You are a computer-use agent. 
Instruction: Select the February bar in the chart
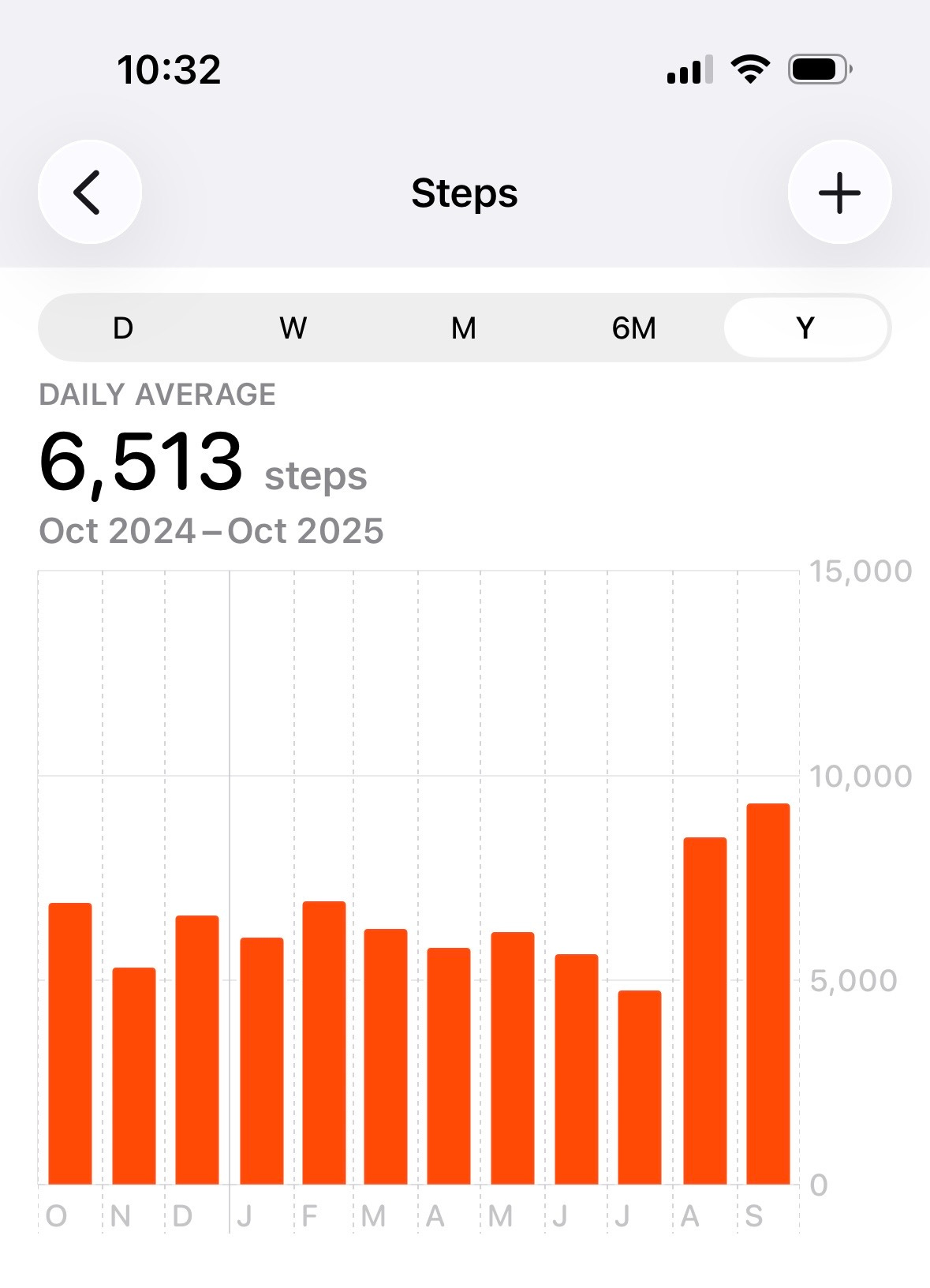pyautogui.click(x=324, y=1043)
